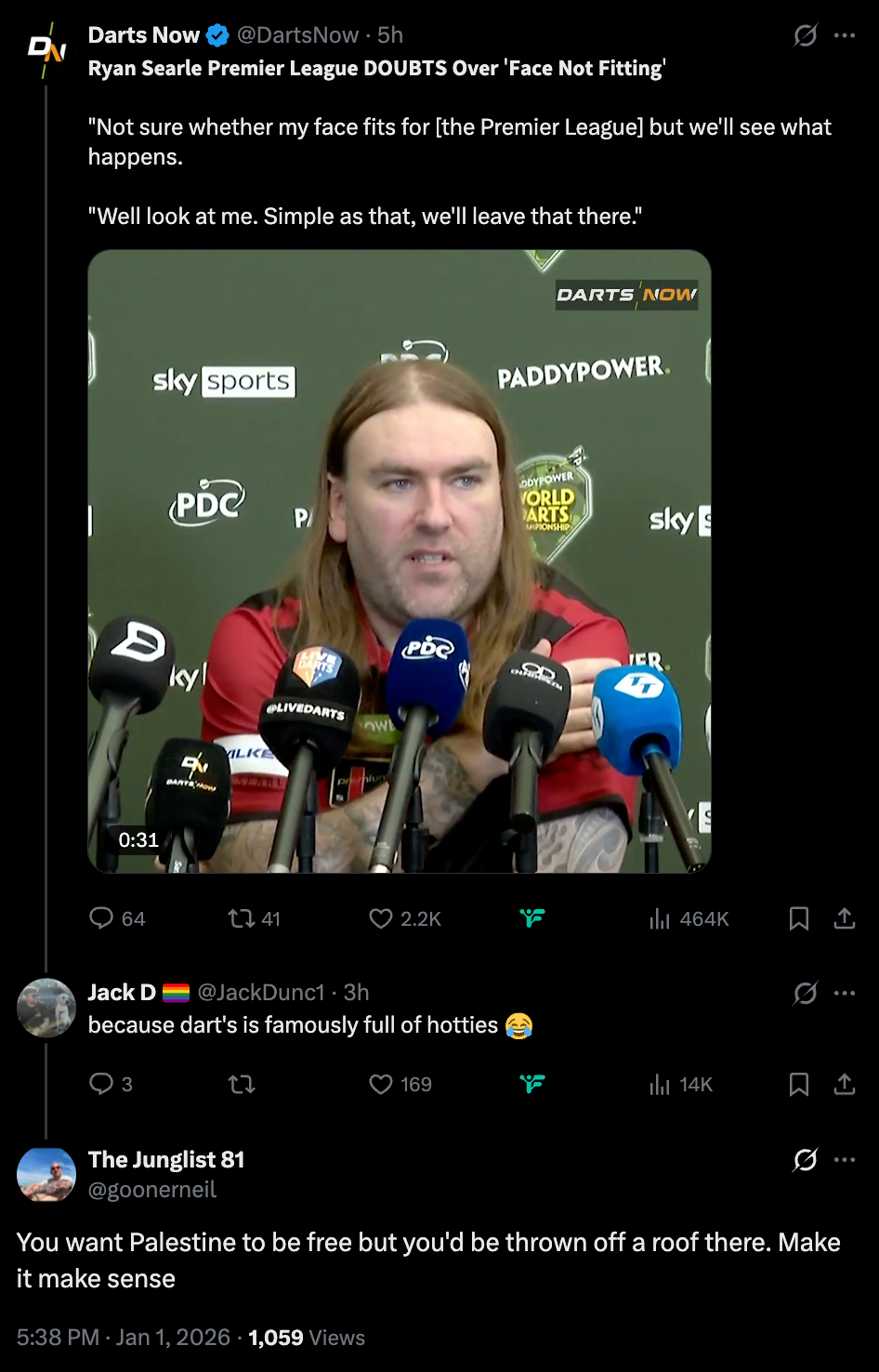Share Jack D's reply

(x=844, y=1084)
